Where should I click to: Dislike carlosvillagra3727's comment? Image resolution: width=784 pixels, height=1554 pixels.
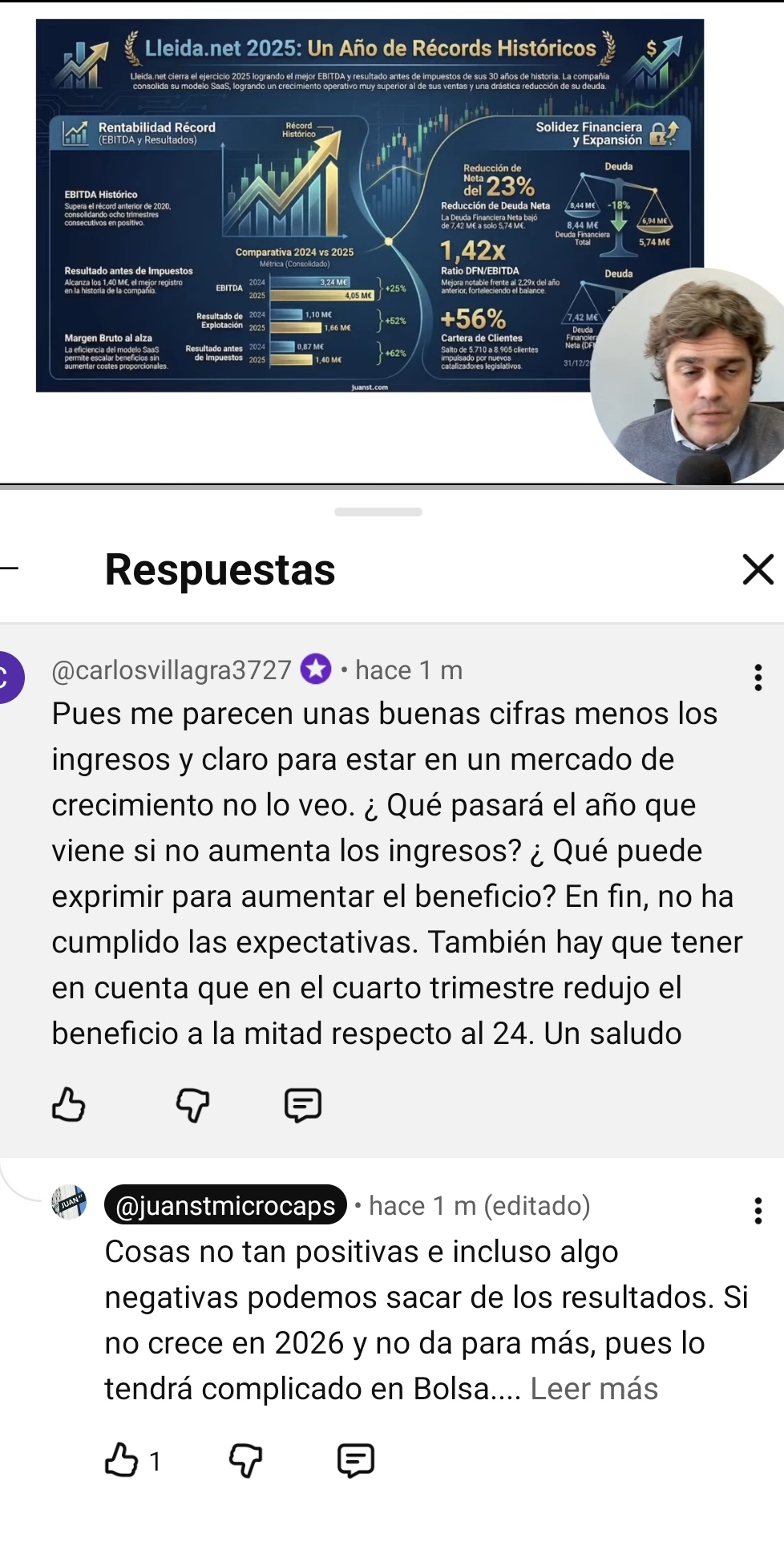[x=192, y=1104]
